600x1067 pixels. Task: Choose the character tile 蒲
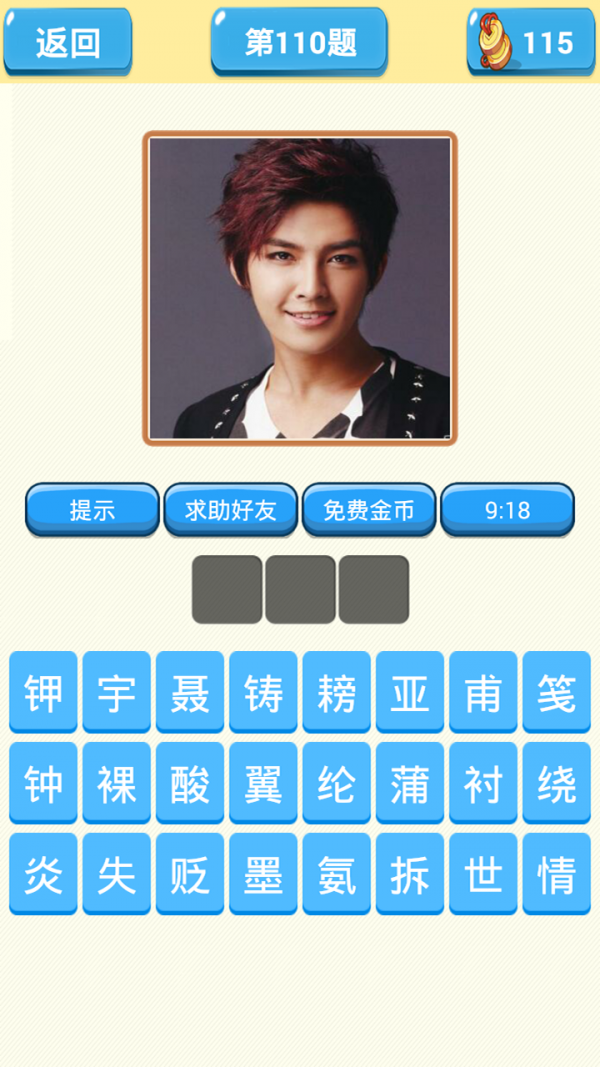[x=410, y=783]
